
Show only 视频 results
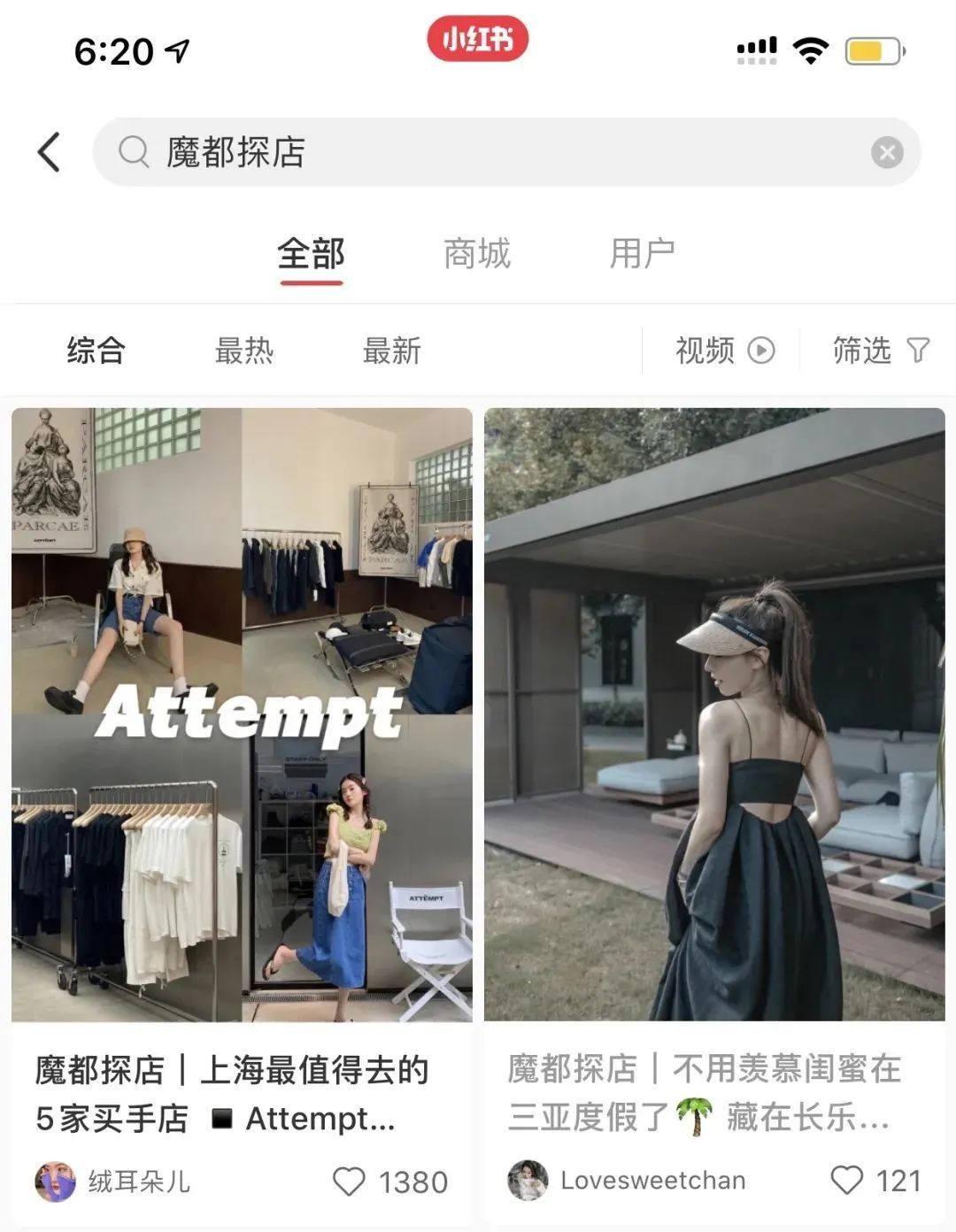coord(724,350)
